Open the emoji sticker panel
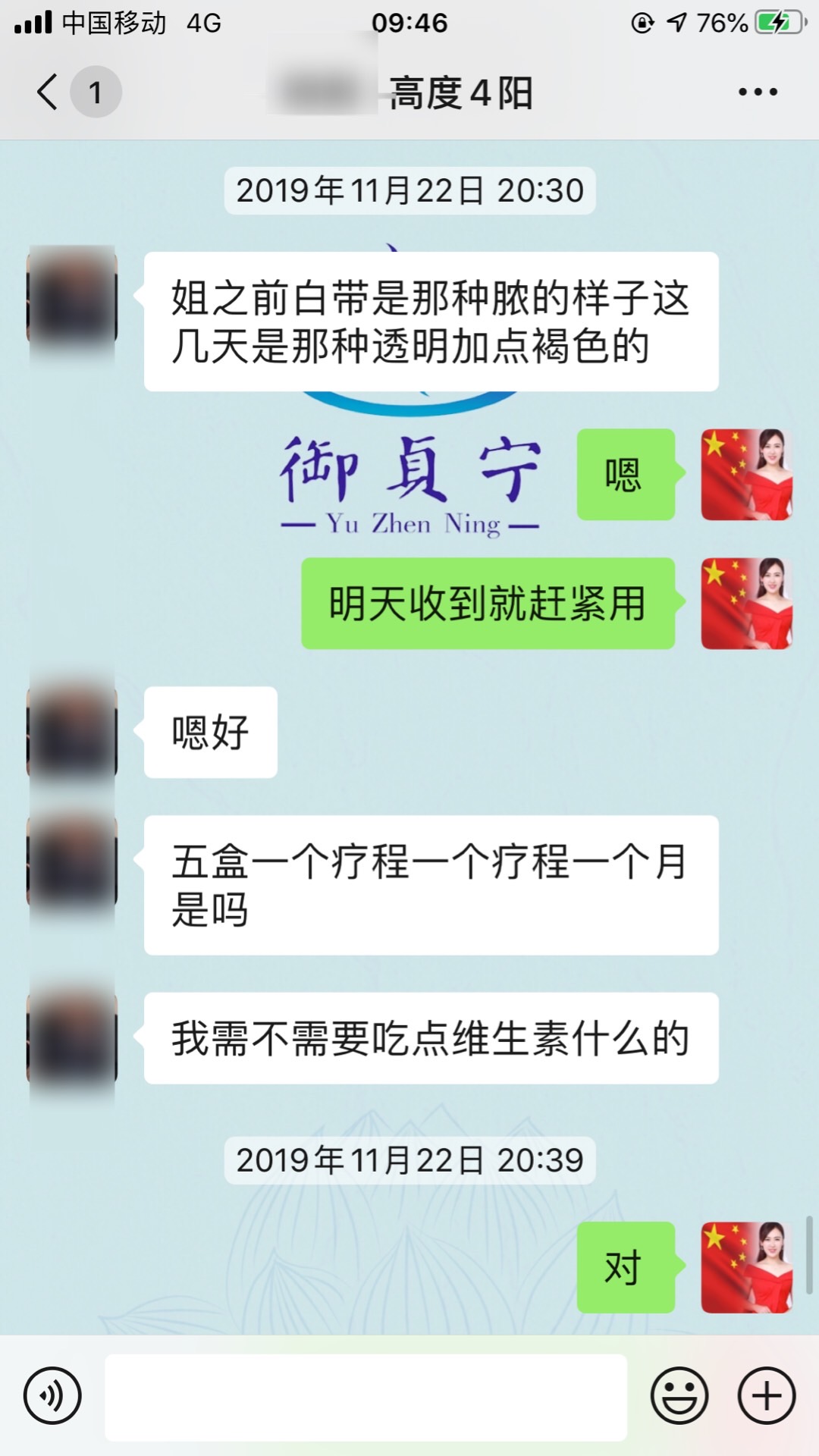Image resolution: width=819 pixels, height=1456 pixels. coord(679,1395)
